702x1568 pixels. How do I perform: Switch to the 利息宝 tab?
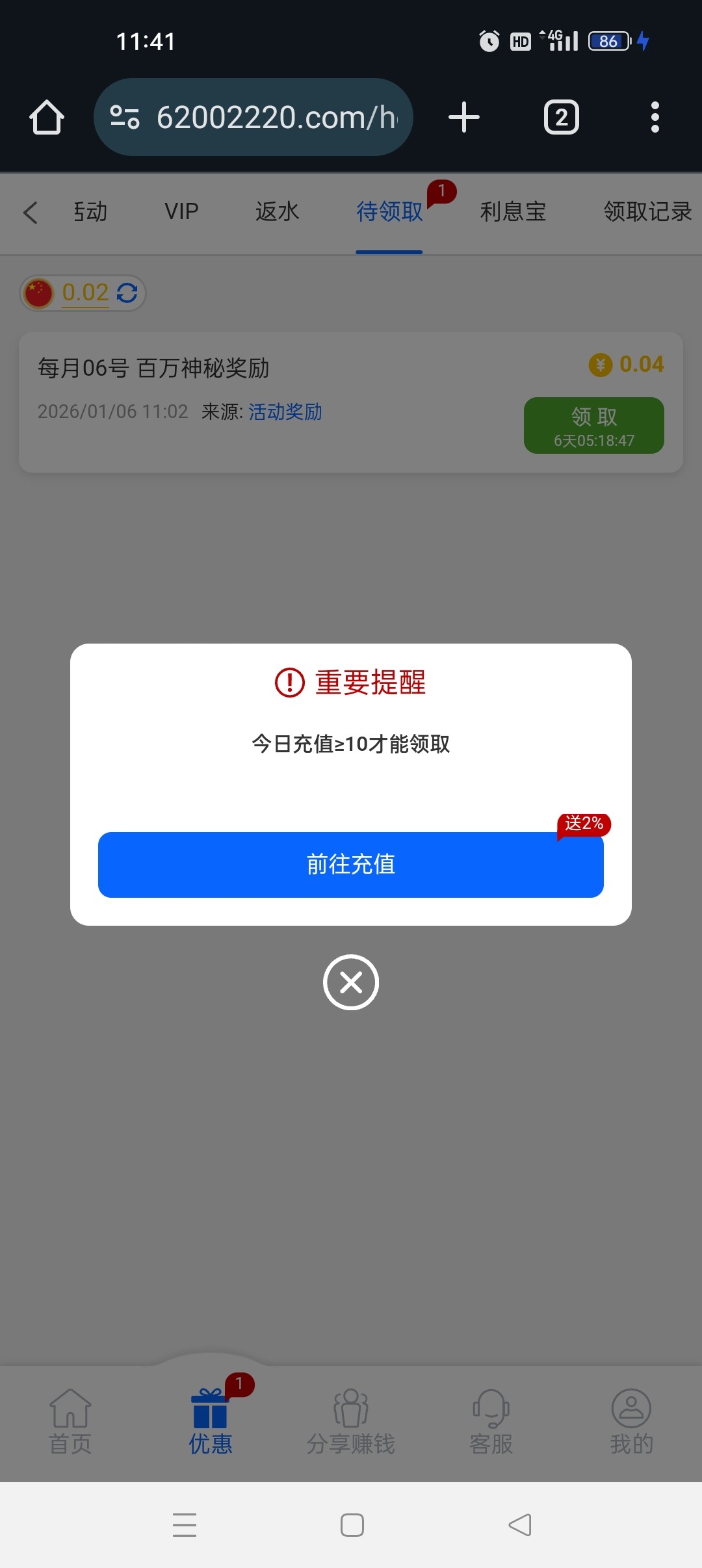click(513, 212)
